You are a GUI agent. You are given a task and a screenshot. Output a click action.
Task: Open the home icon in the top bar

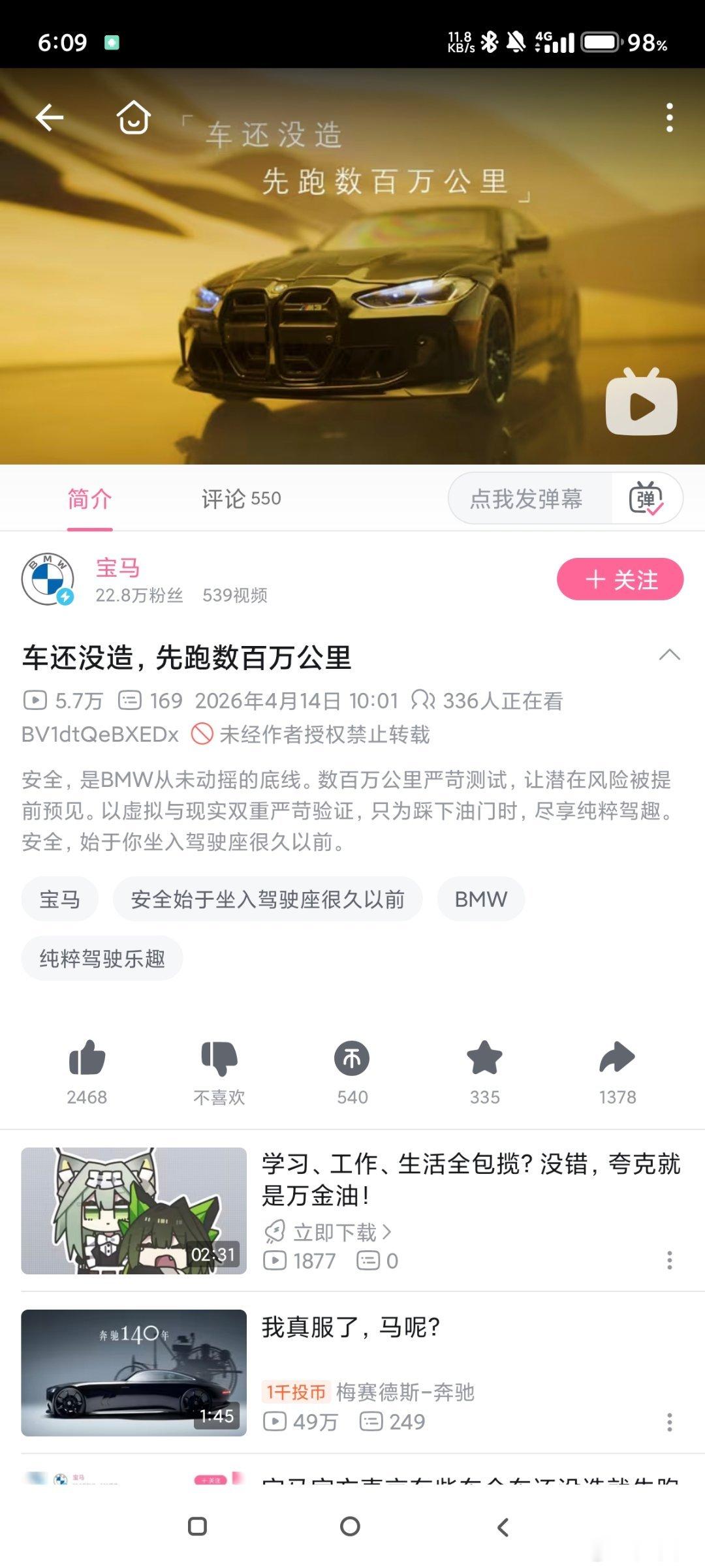point(131,119)
